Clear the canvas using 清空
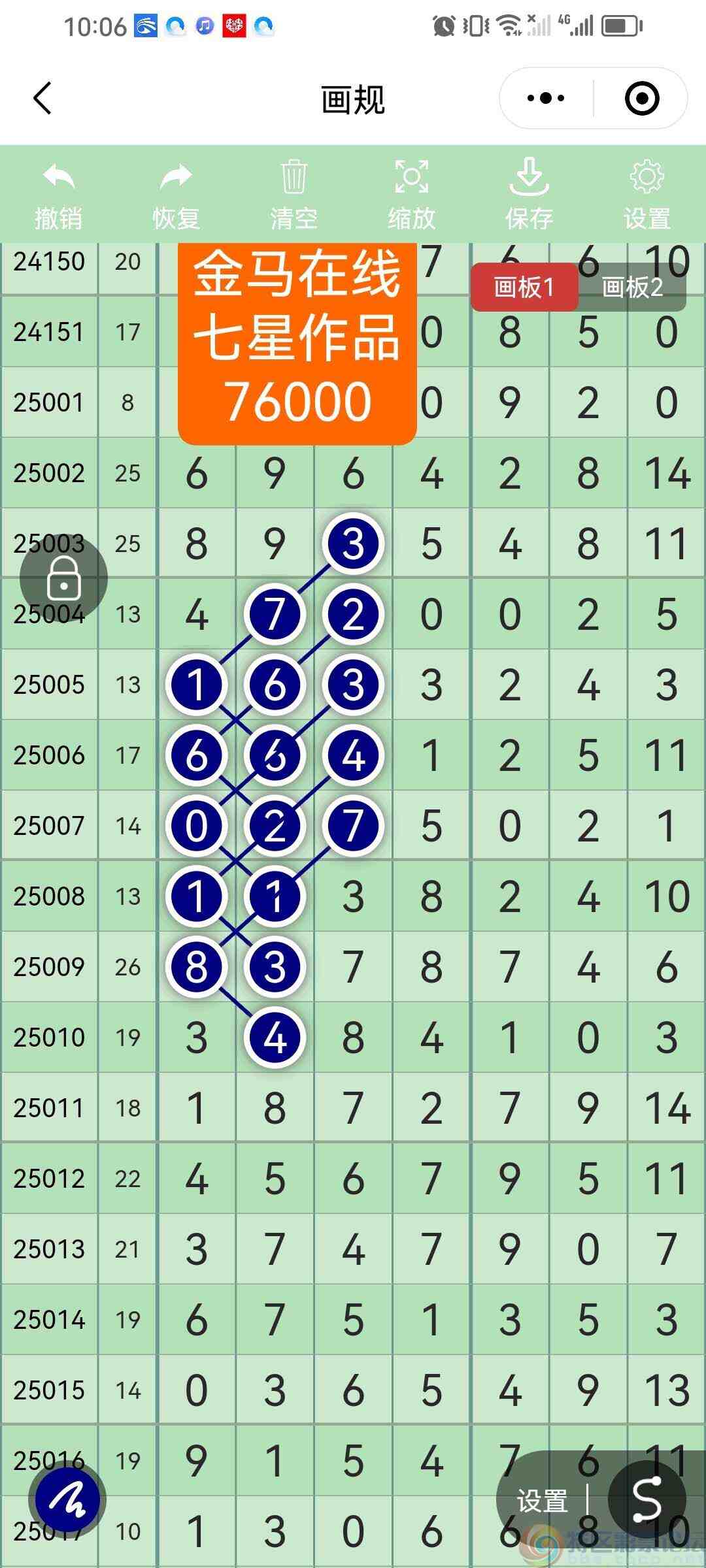The height and width of the screenshot is (1568, 706). pyautogui.click(x=294, y=195)
